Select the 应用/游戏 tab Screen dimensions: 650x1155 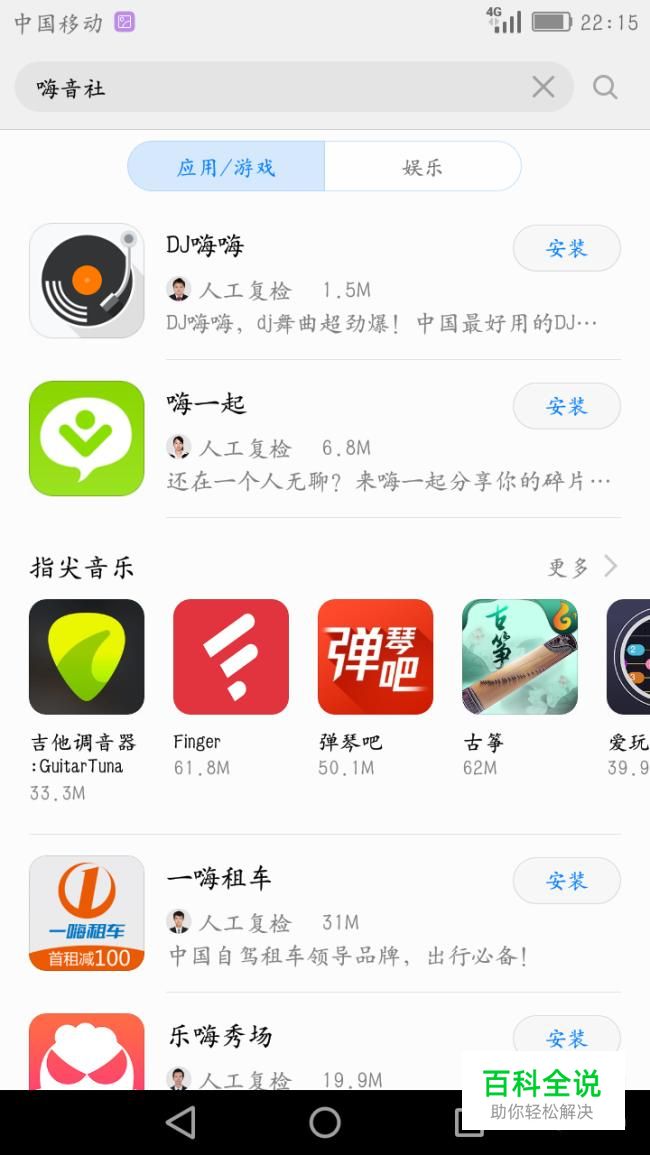pyautogui.click(x=226, y=167)
